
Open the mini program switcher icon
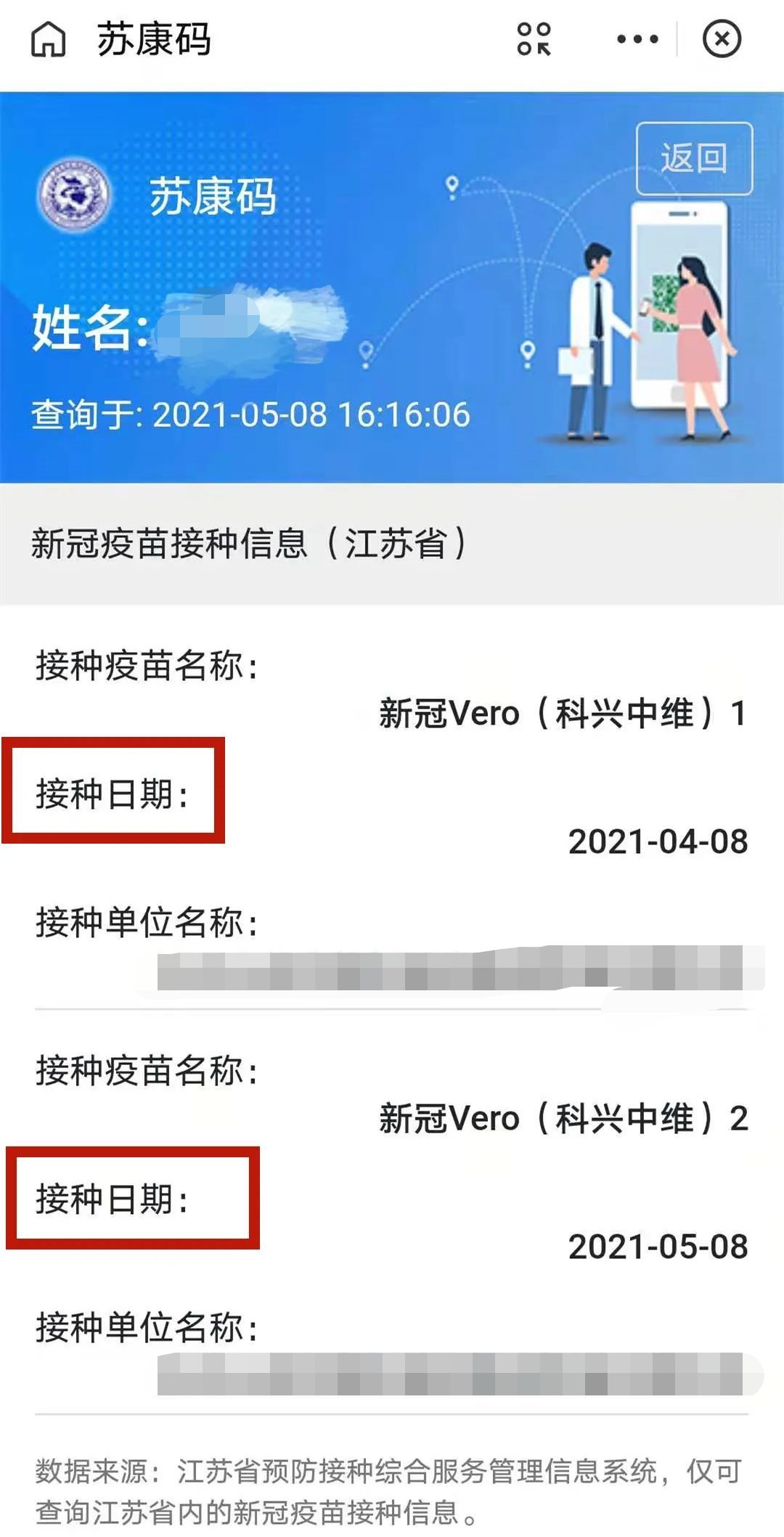[x=534, y=39]
